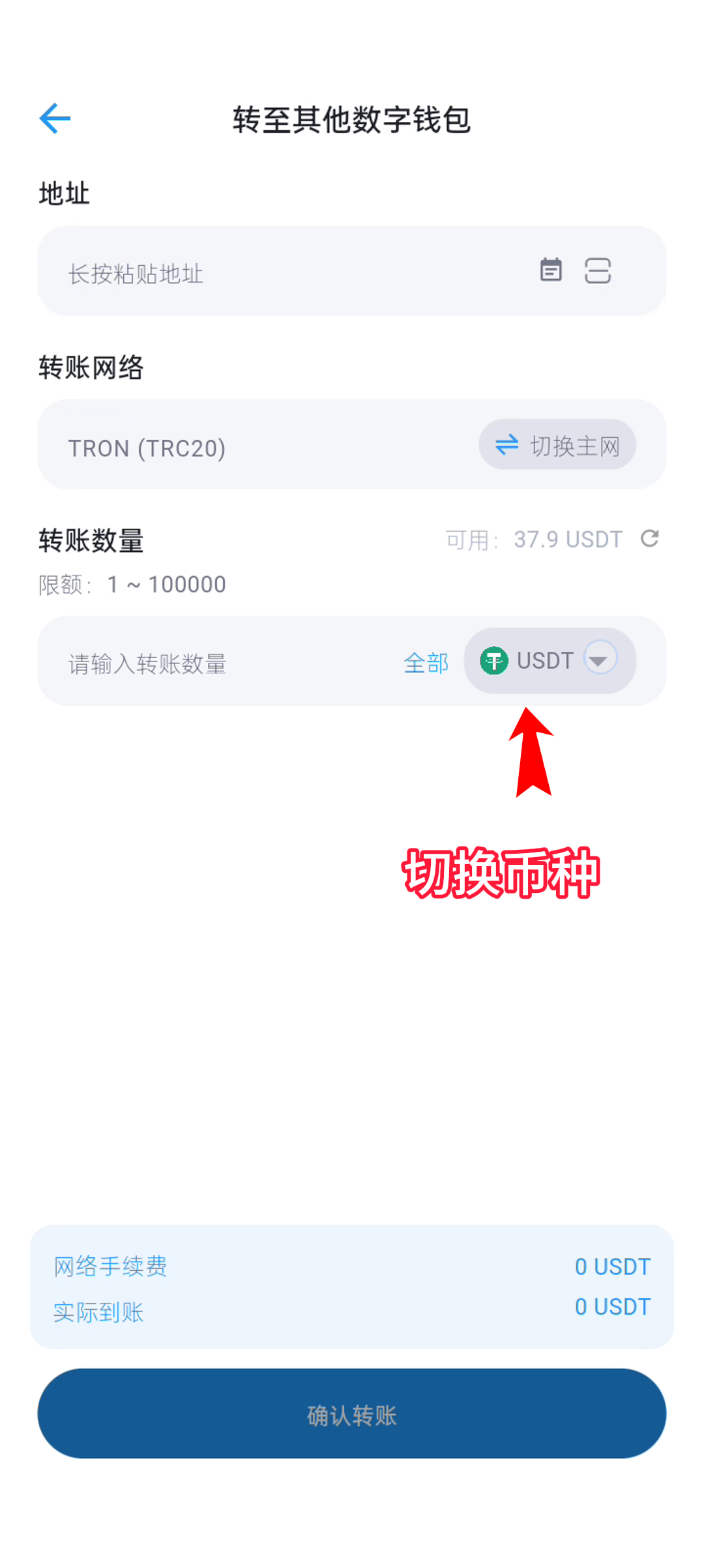Tap 切换主网 to switch network

[x=557, y=445]
